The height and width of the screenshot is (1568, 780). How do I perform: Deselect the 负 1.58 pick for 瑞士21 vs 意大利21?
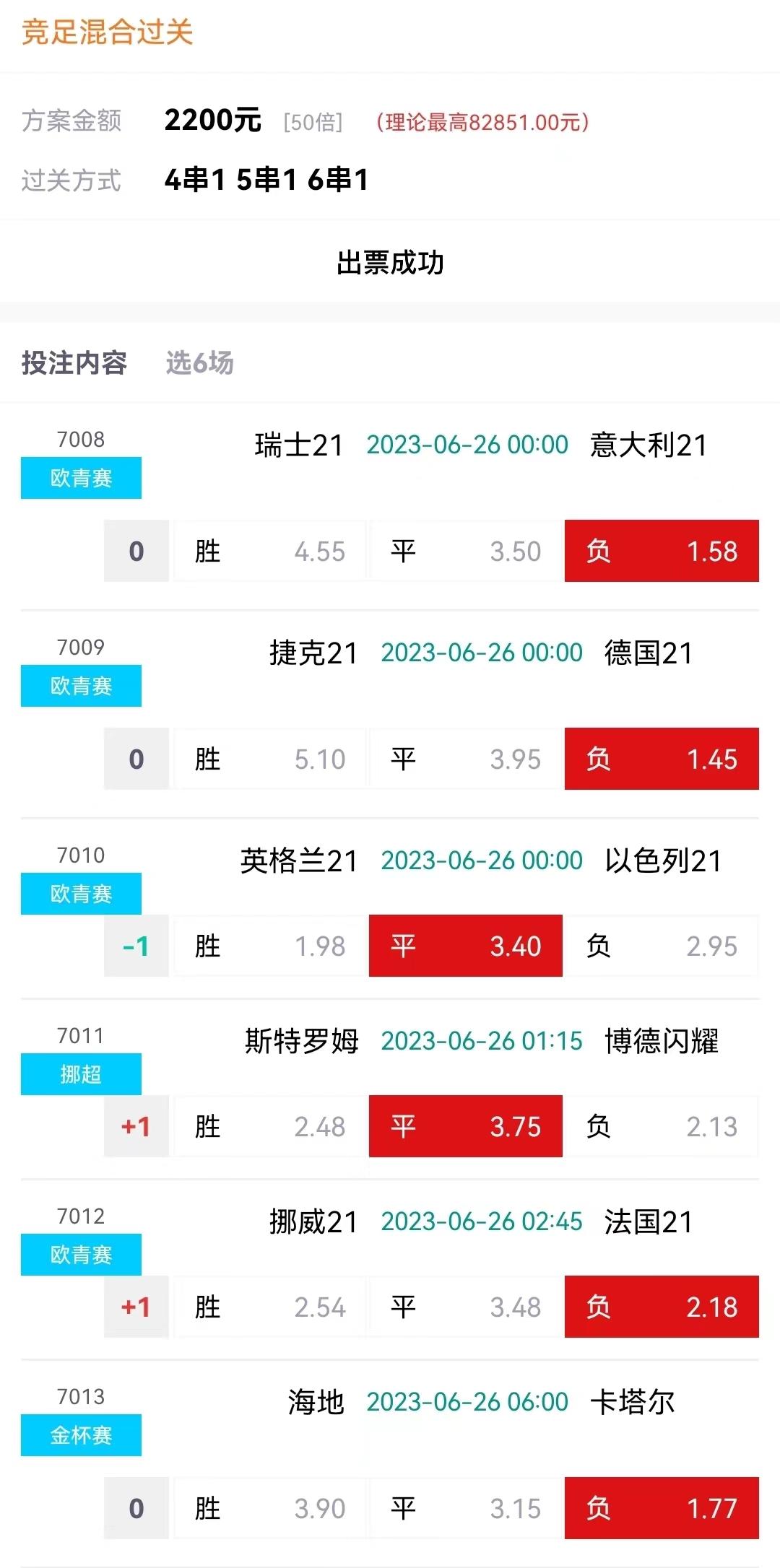point(661,550)
